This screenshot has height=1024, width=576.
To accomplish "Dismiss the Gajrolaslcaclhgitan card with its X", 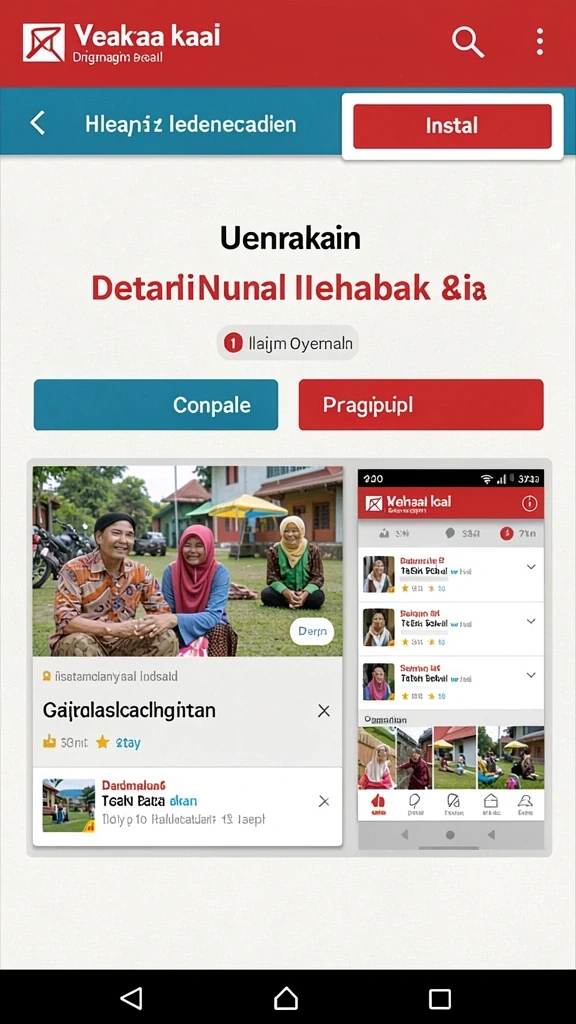I will point(323,711).
